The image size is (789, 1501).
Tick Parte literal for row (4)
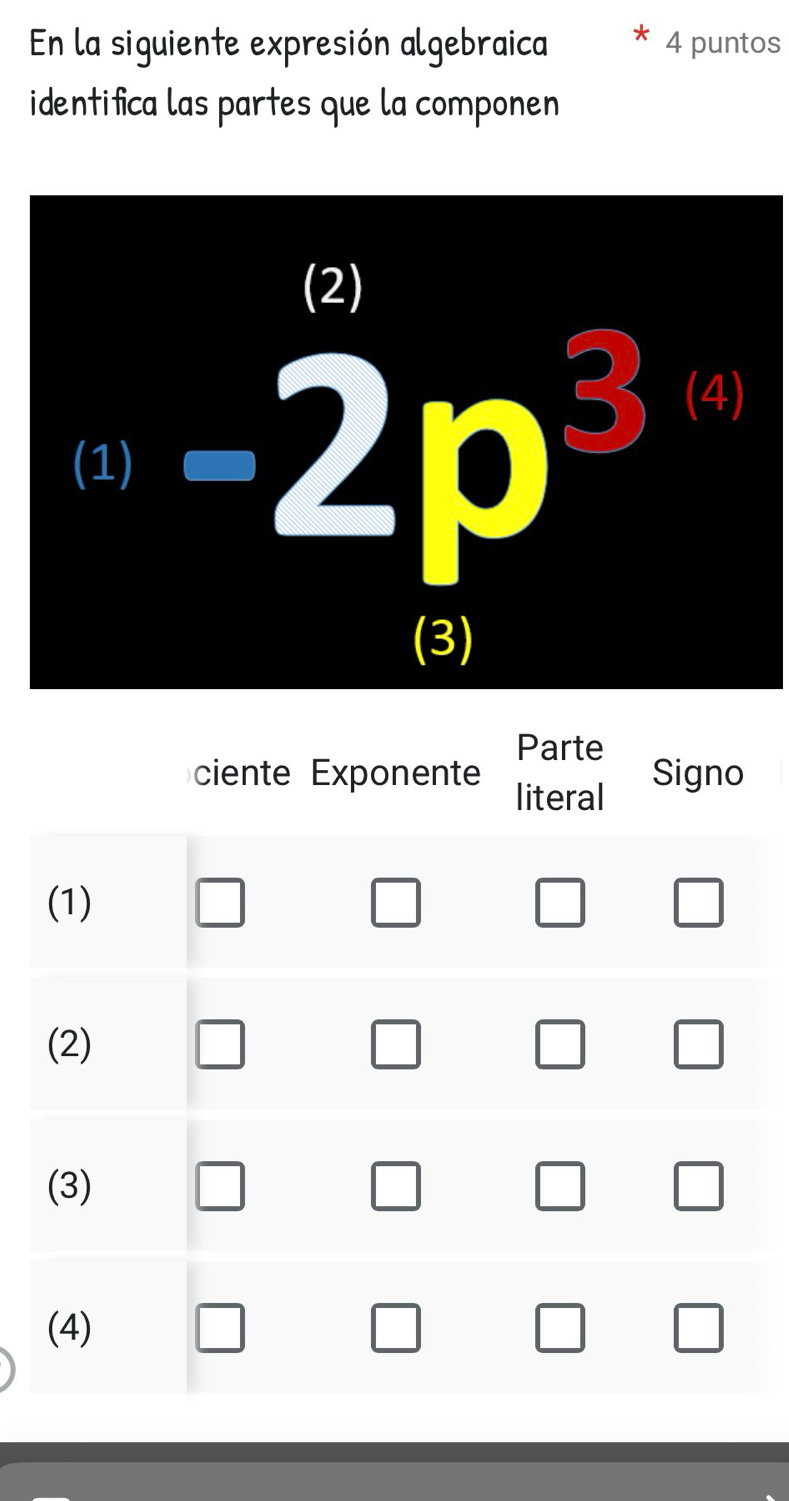coord(560,1328)
